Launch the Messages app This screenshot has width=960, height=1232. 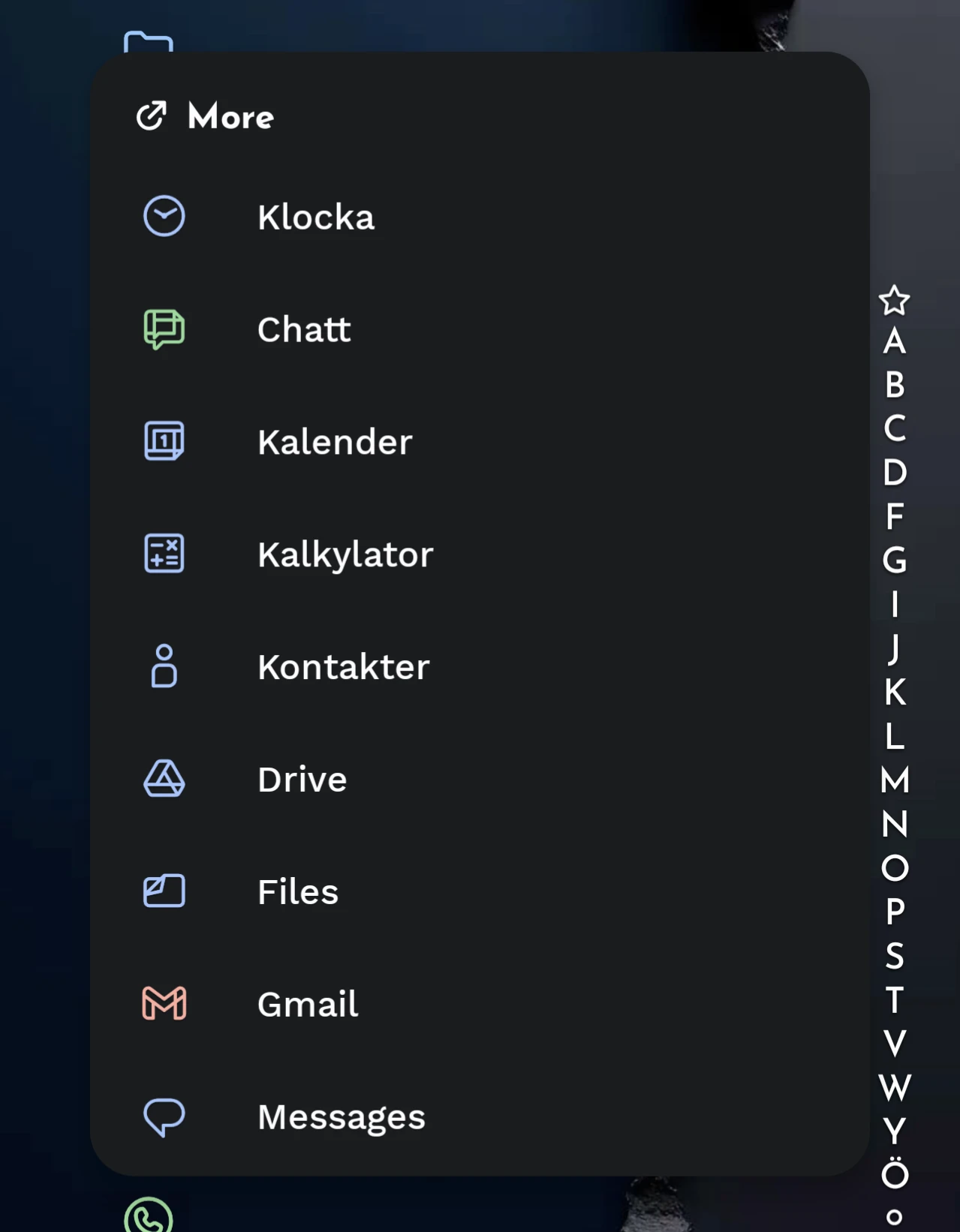coord(341,1116)
